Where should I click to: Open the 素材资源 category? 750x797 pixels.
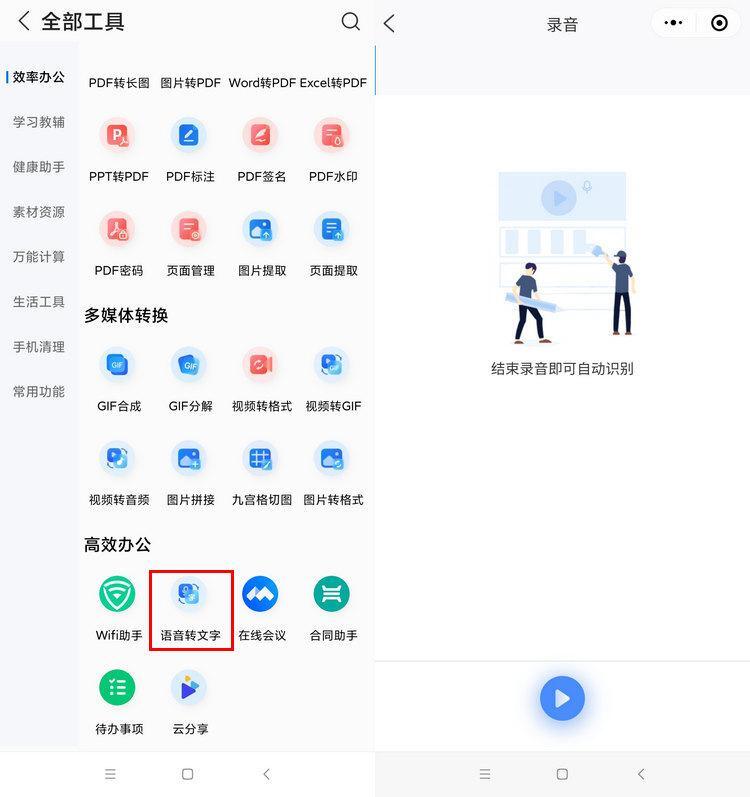click(39, 212)
